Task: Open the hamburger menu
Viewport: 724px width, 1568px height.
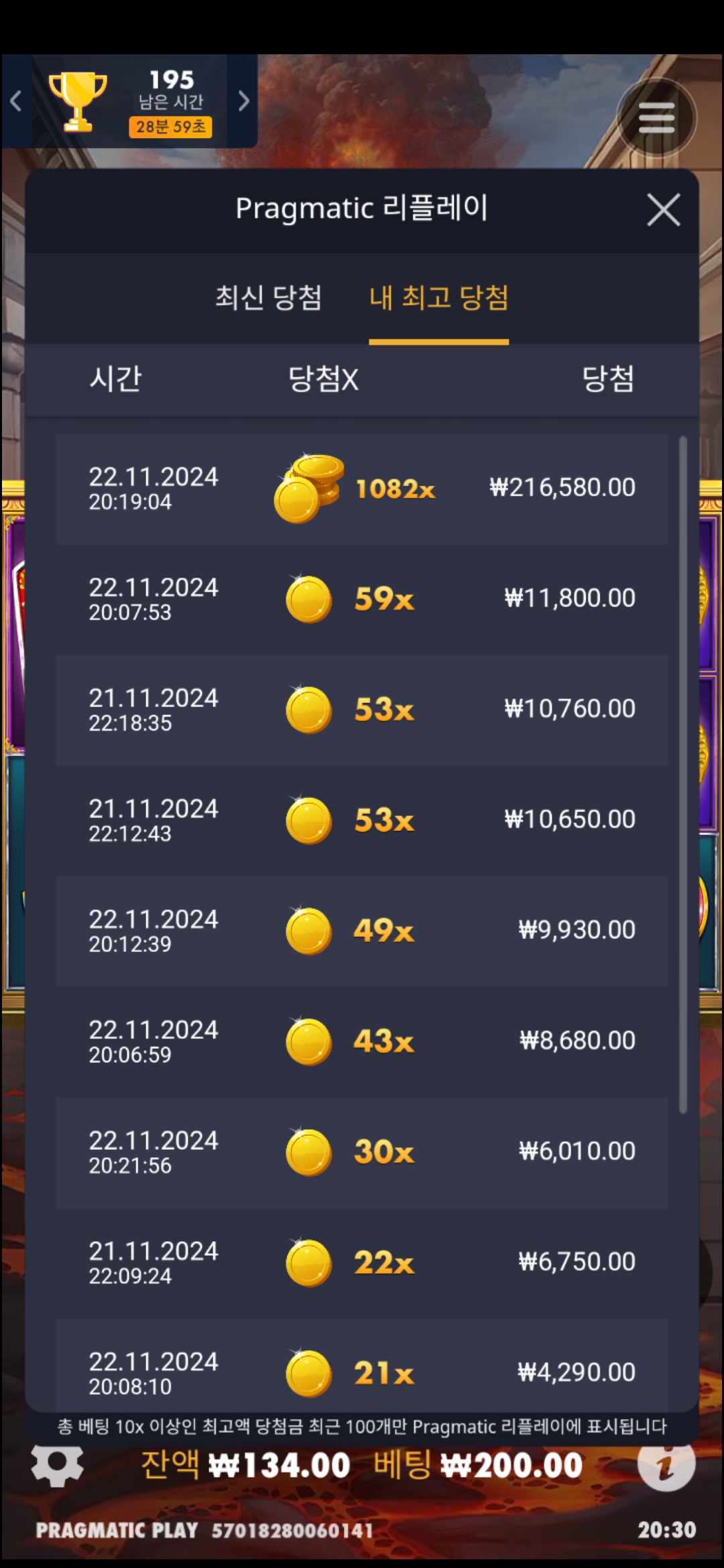Action: pos(656,119)
